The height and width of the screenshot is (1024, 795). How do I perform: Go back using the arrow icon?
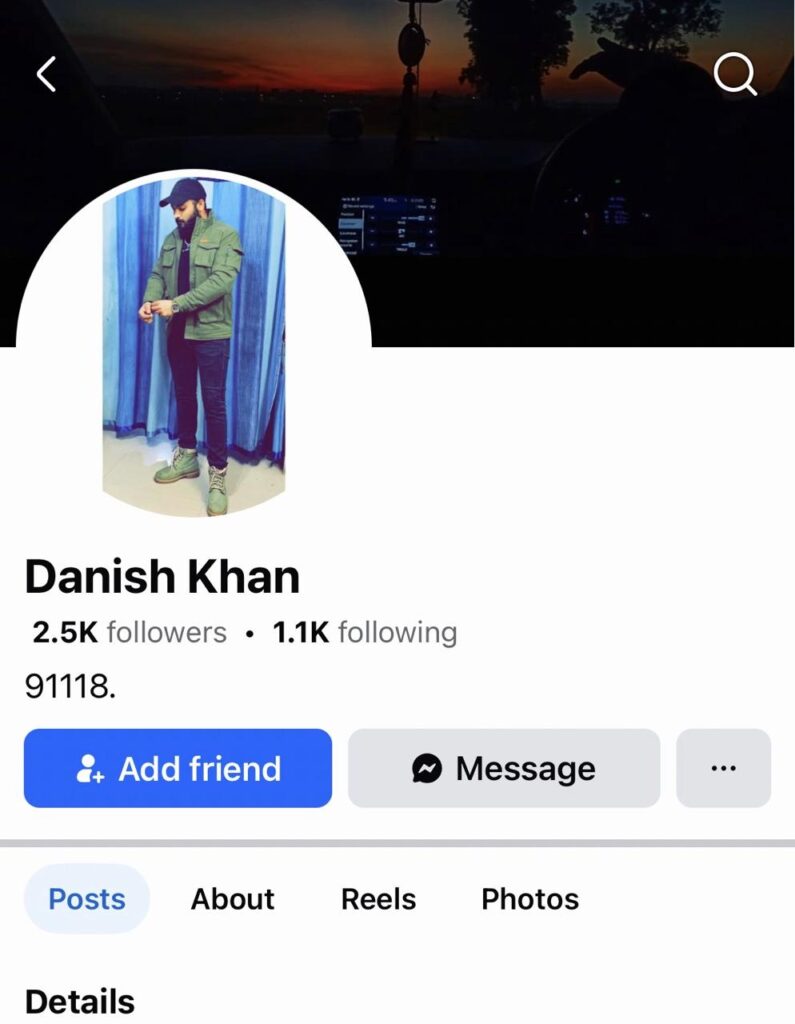(46, 74)
